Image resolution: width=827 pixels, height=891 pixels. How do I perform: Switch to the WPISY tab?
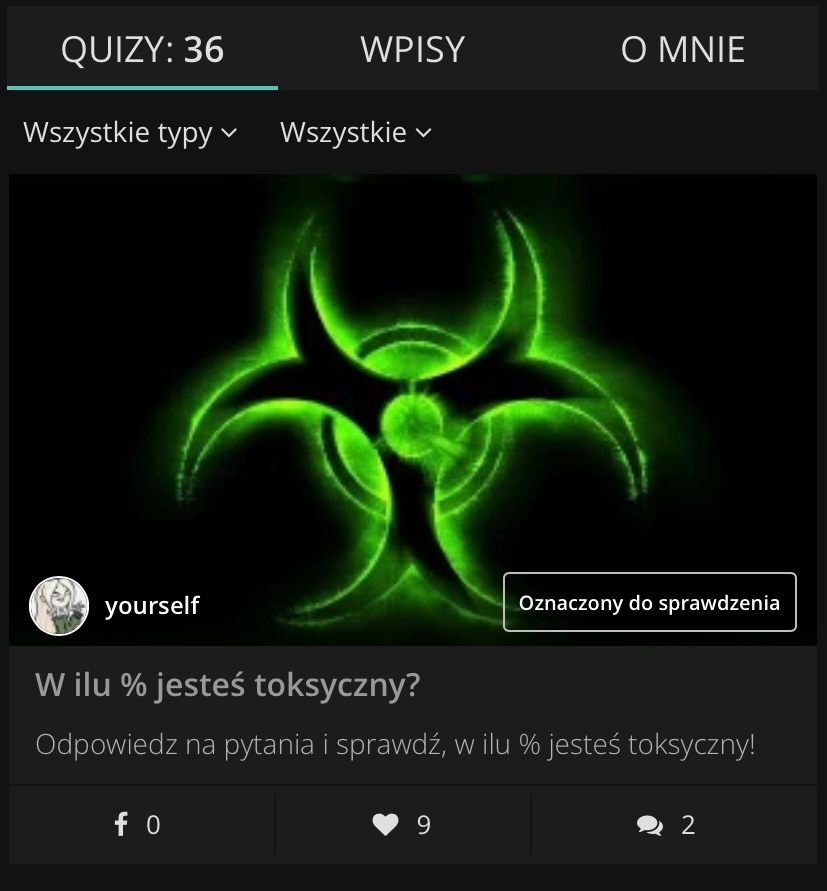pos(413,49)
